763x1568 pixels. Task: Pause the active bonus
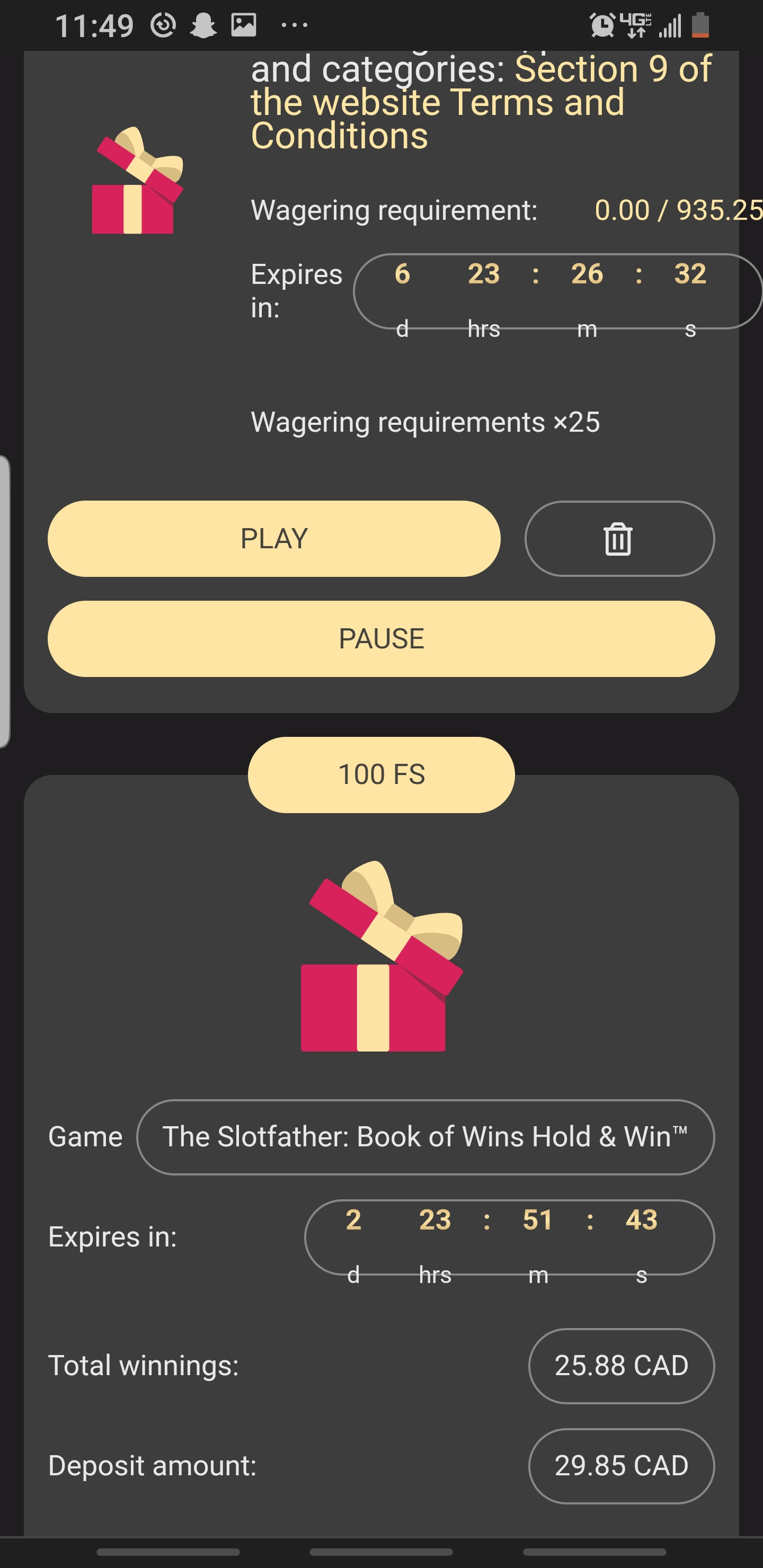pos(381,638)
